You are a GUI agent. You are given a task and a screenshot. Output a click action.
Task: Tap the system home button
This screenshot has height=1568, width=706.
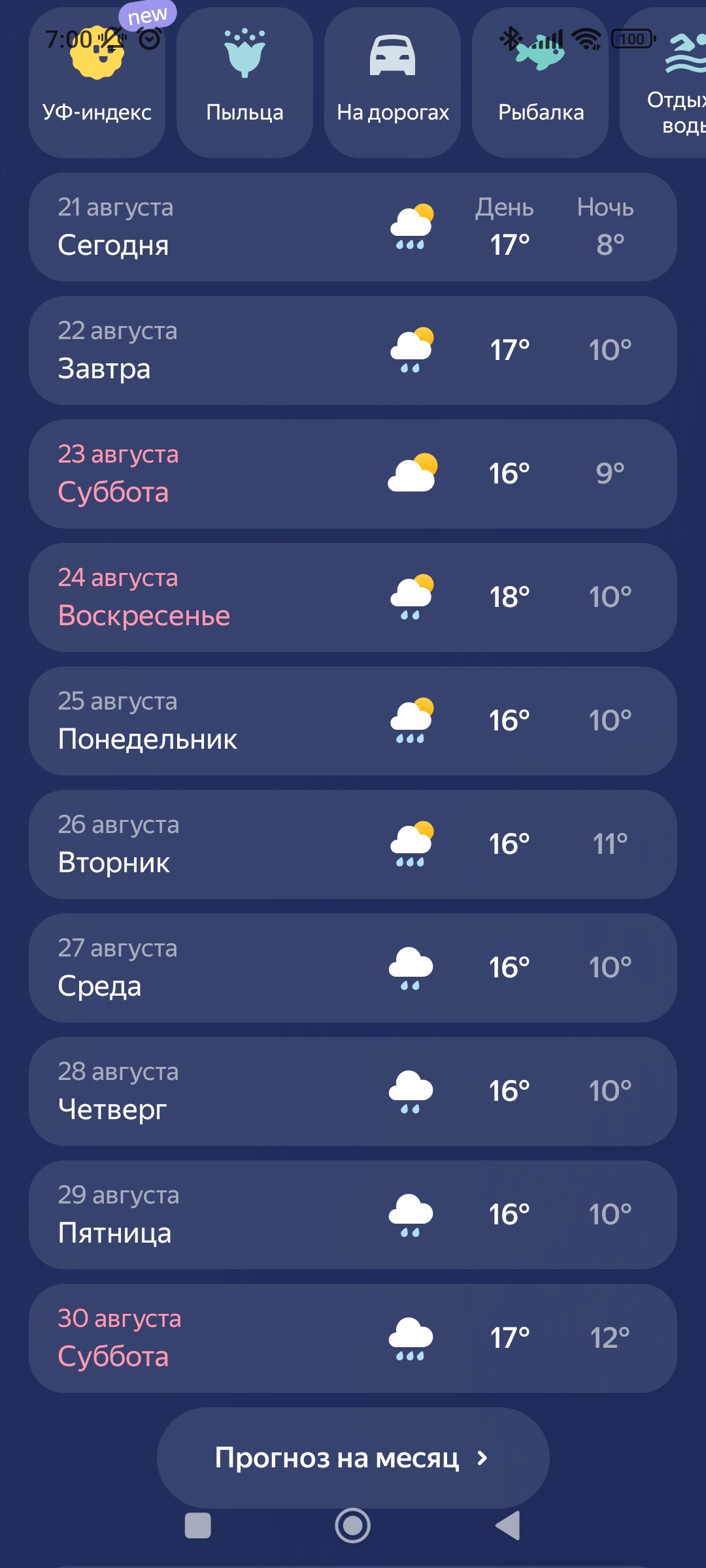pos(353,1526)
